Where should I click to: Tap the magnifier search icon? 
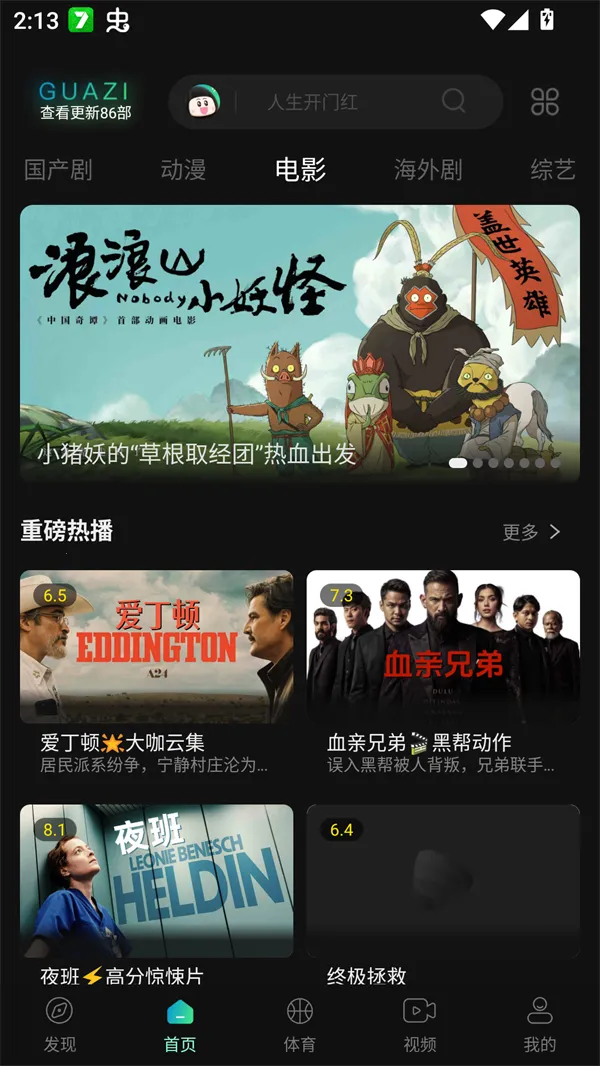tap(453, 101)
